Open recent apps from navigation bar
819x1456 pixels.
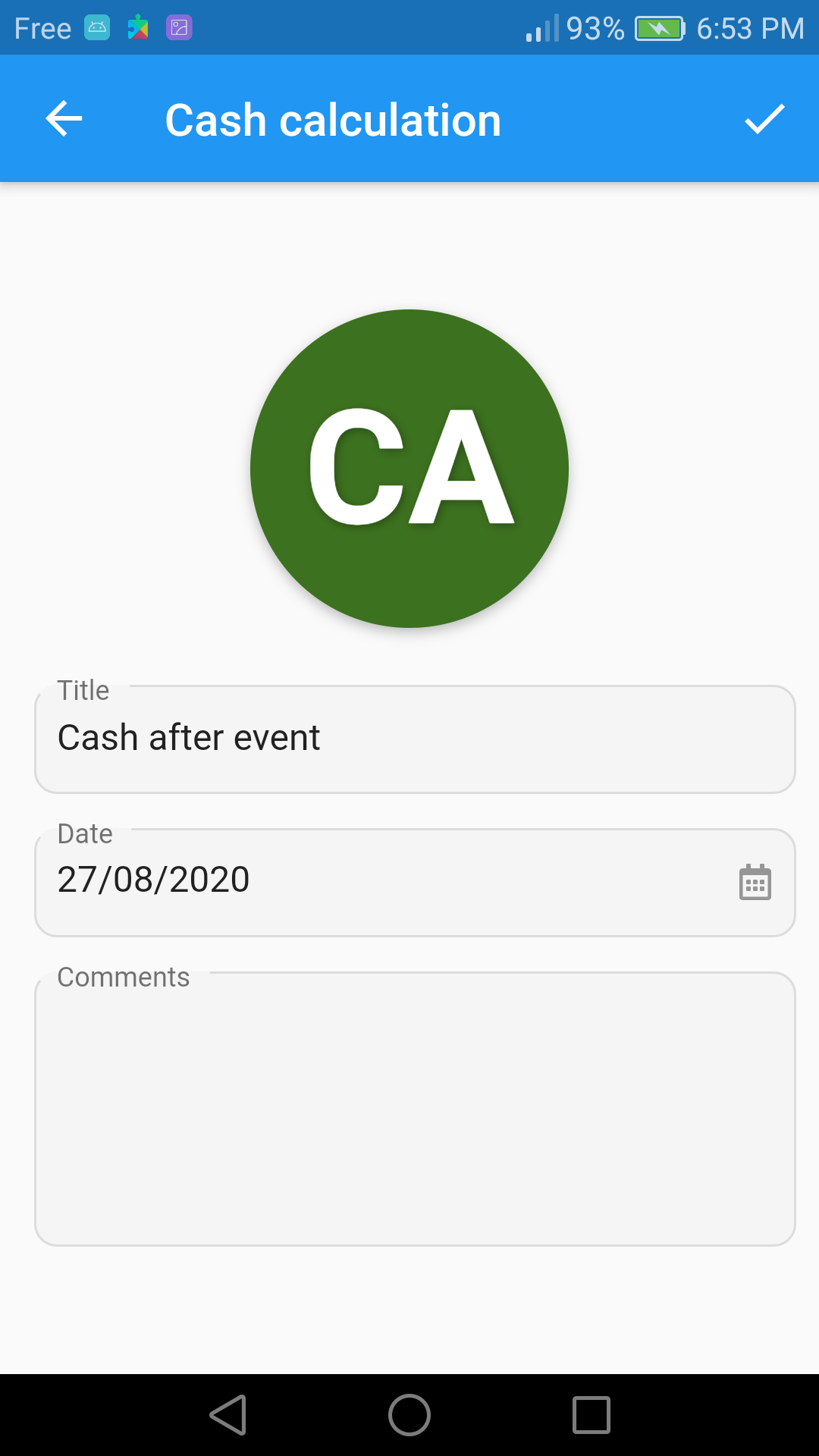click(x=591, y=1415)
